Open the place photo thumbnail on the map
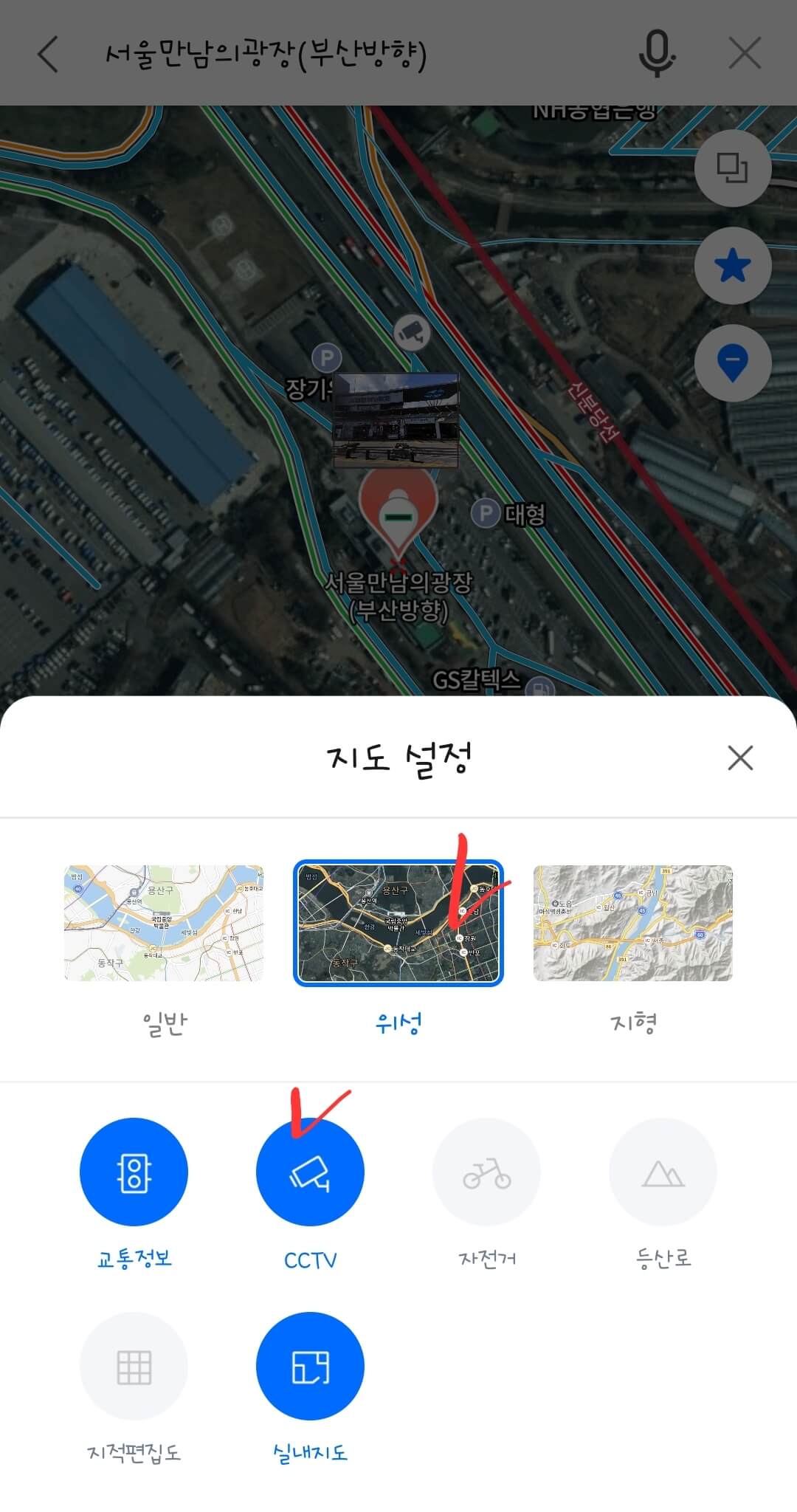Viewport: 797px width, 1512px height. 398,422
